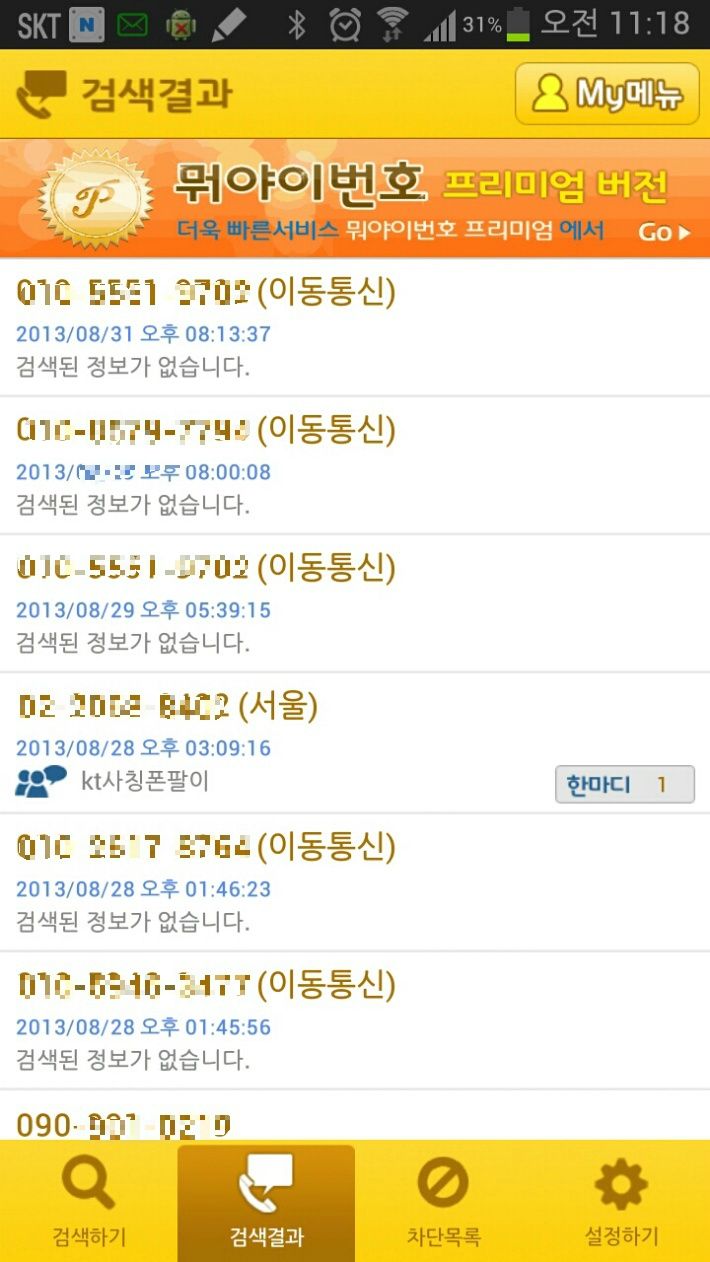This screenshot has height=1262, width=710.
Task: Tap the 한마디 1 comment button
Action: tap(625, 785)
